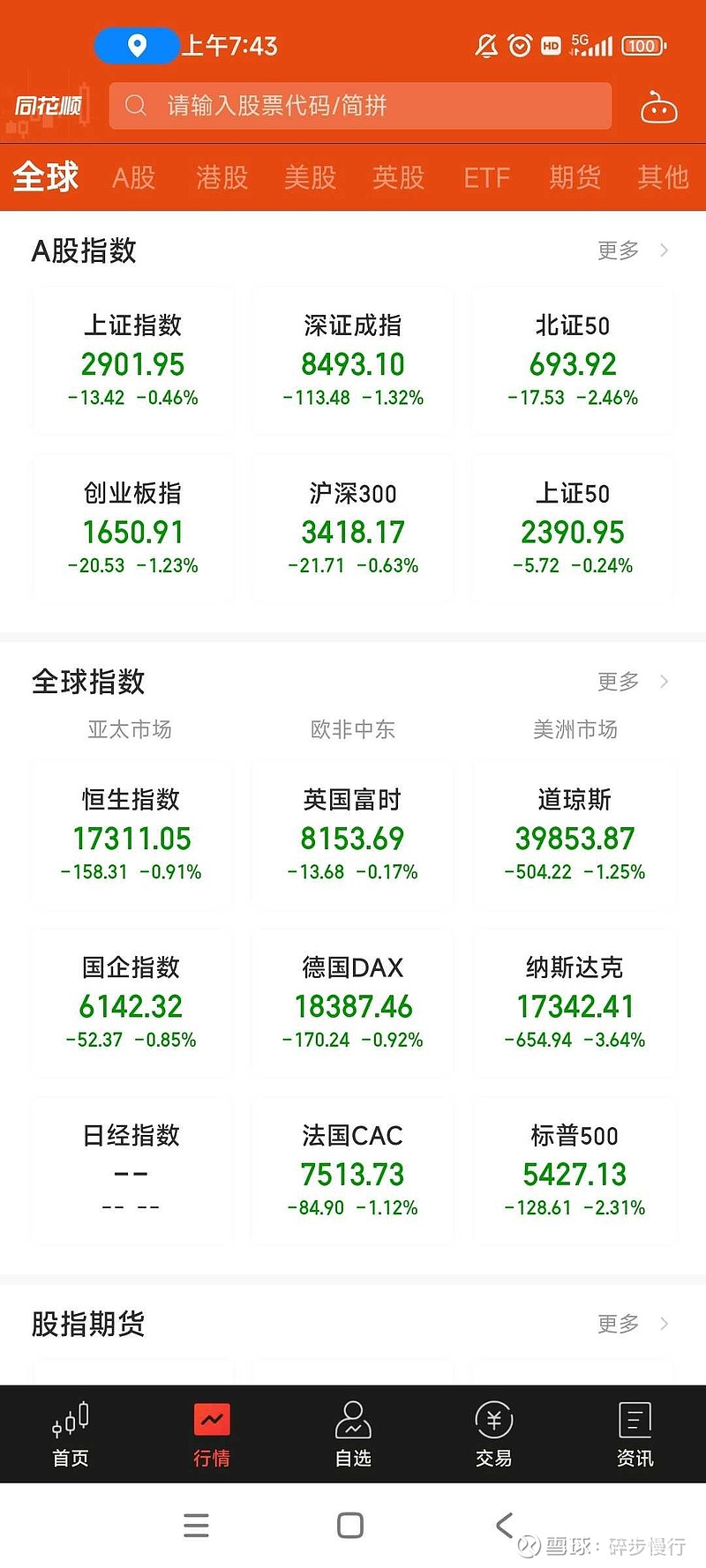The height and width of the screenshot is (1568, 706).
Task: Show more 全球指数
Action: (633, 682)
